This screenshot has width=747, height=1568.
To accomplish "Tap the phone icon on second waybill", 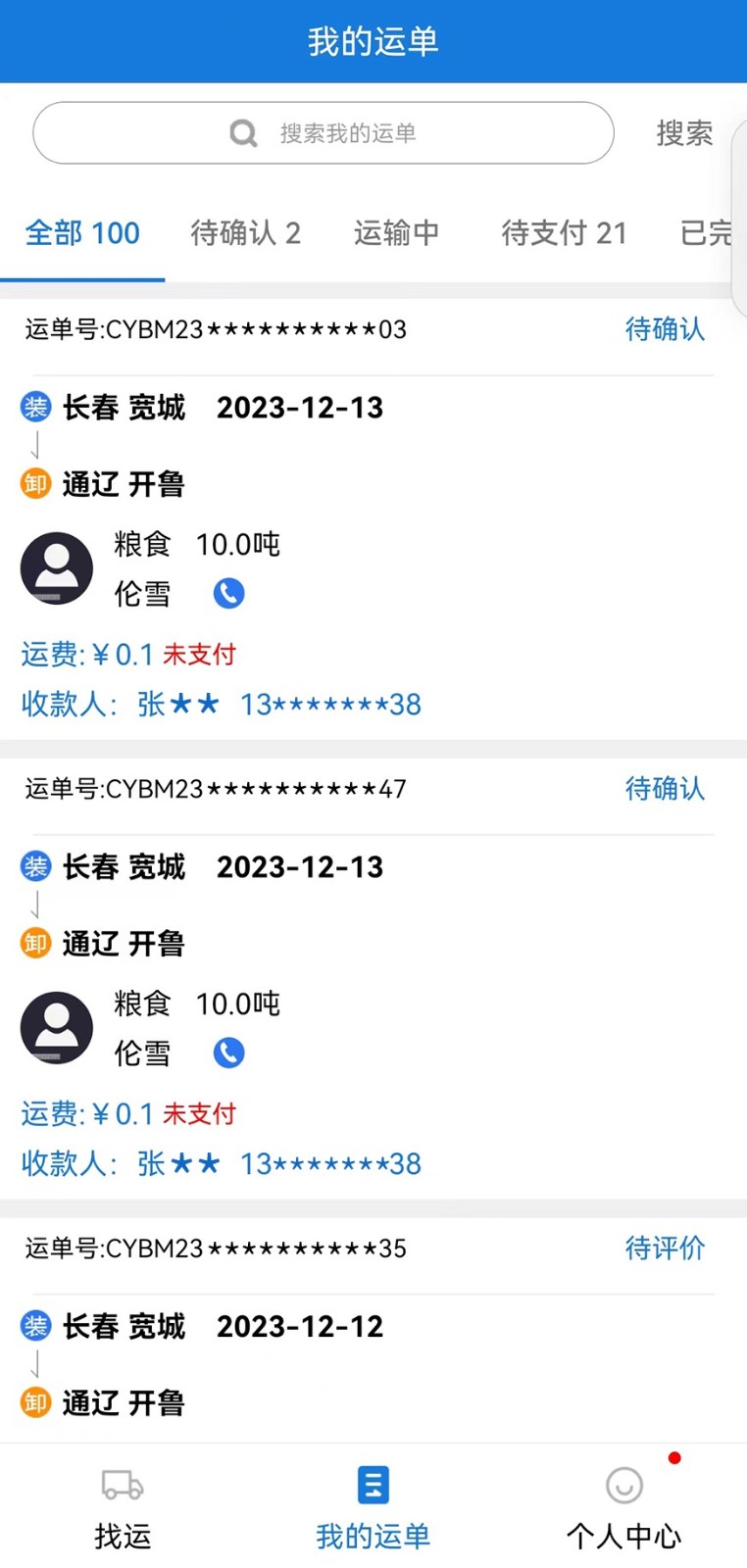I will pyautogui.click(x=228, y=1053).
